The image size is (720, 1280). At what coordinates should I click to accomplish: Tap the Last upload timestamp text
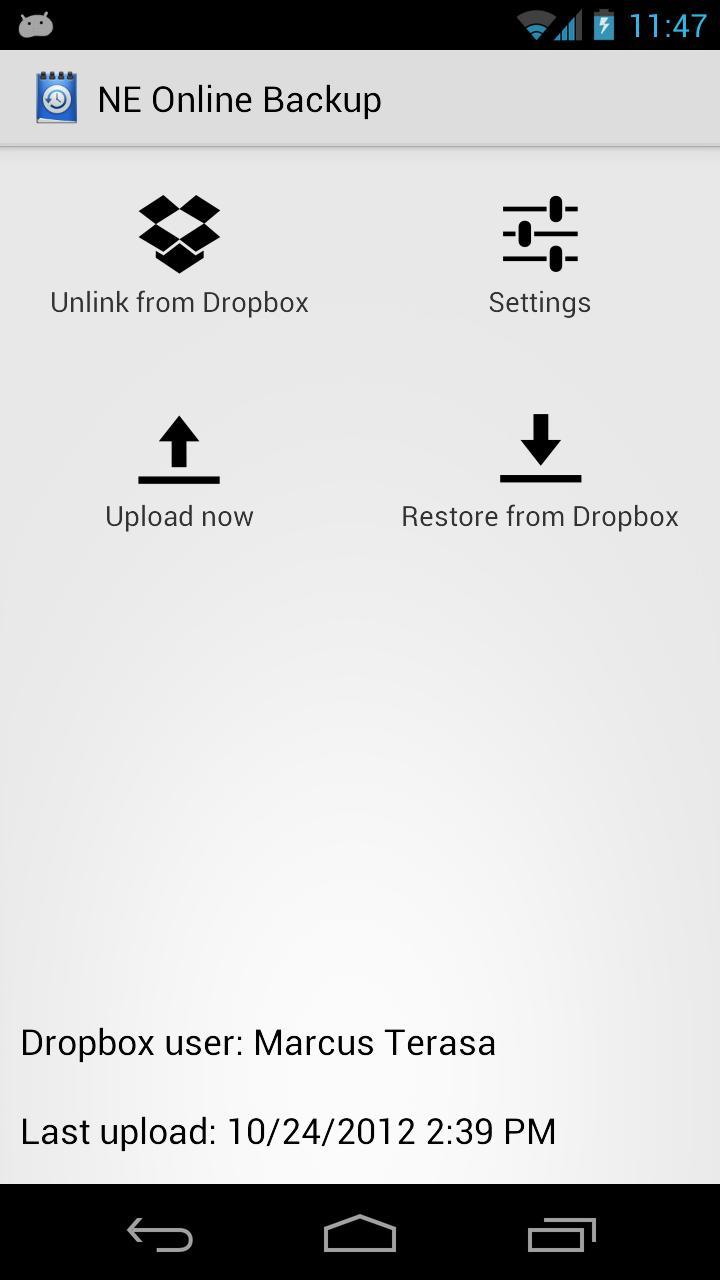tap(288, 1131)
